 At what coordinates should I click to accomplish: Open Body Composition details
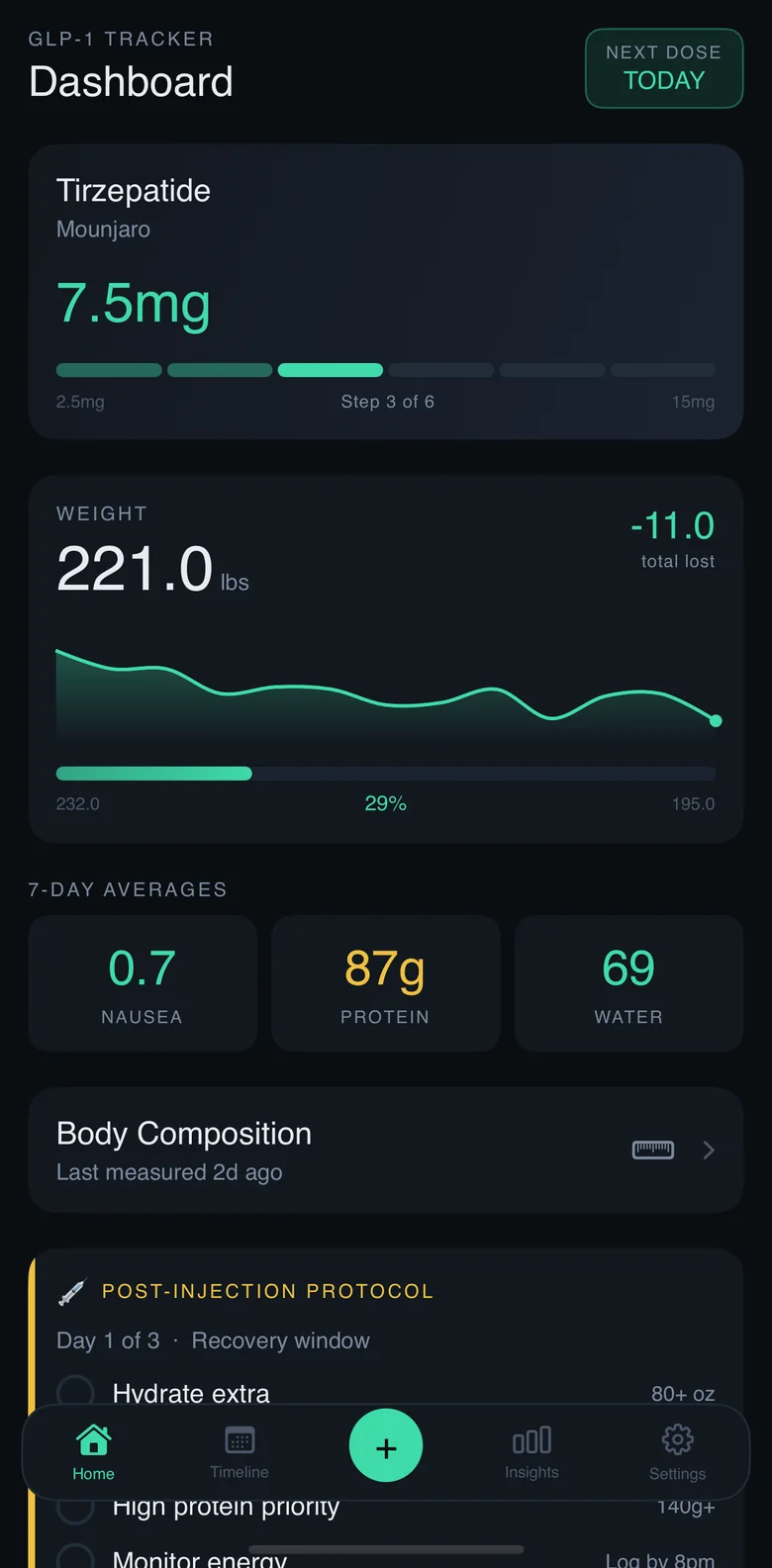386,1150
